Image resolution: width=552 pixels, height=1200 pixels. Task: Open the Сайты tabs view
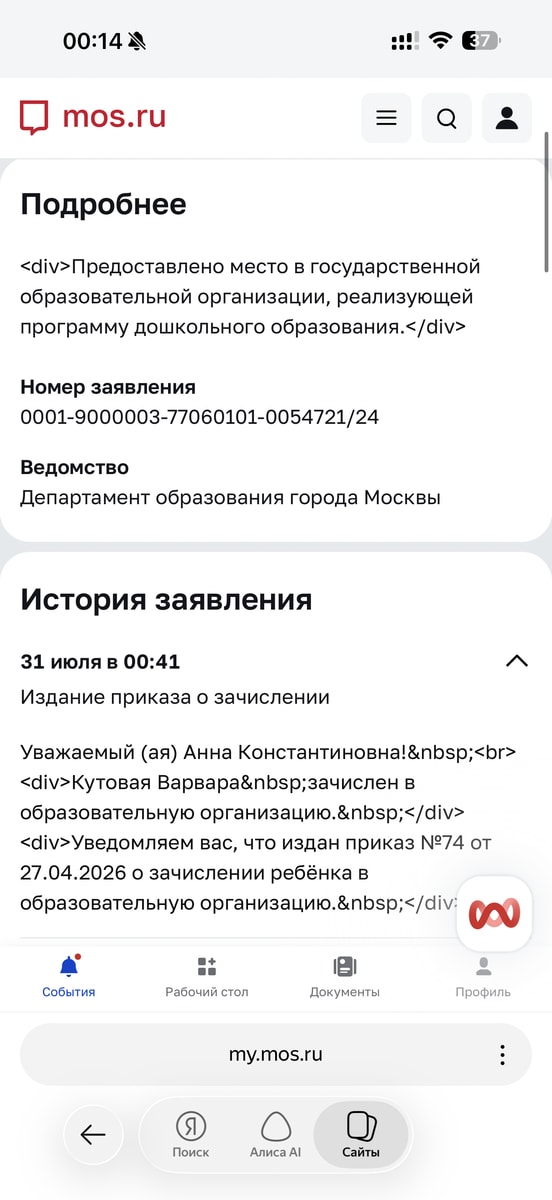click(361, 1135)
